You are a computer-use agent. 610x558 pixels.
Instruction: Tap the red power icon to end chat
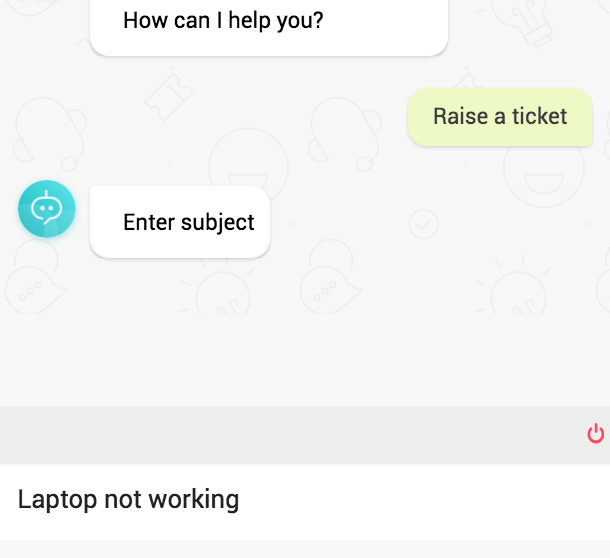[595, 434]
